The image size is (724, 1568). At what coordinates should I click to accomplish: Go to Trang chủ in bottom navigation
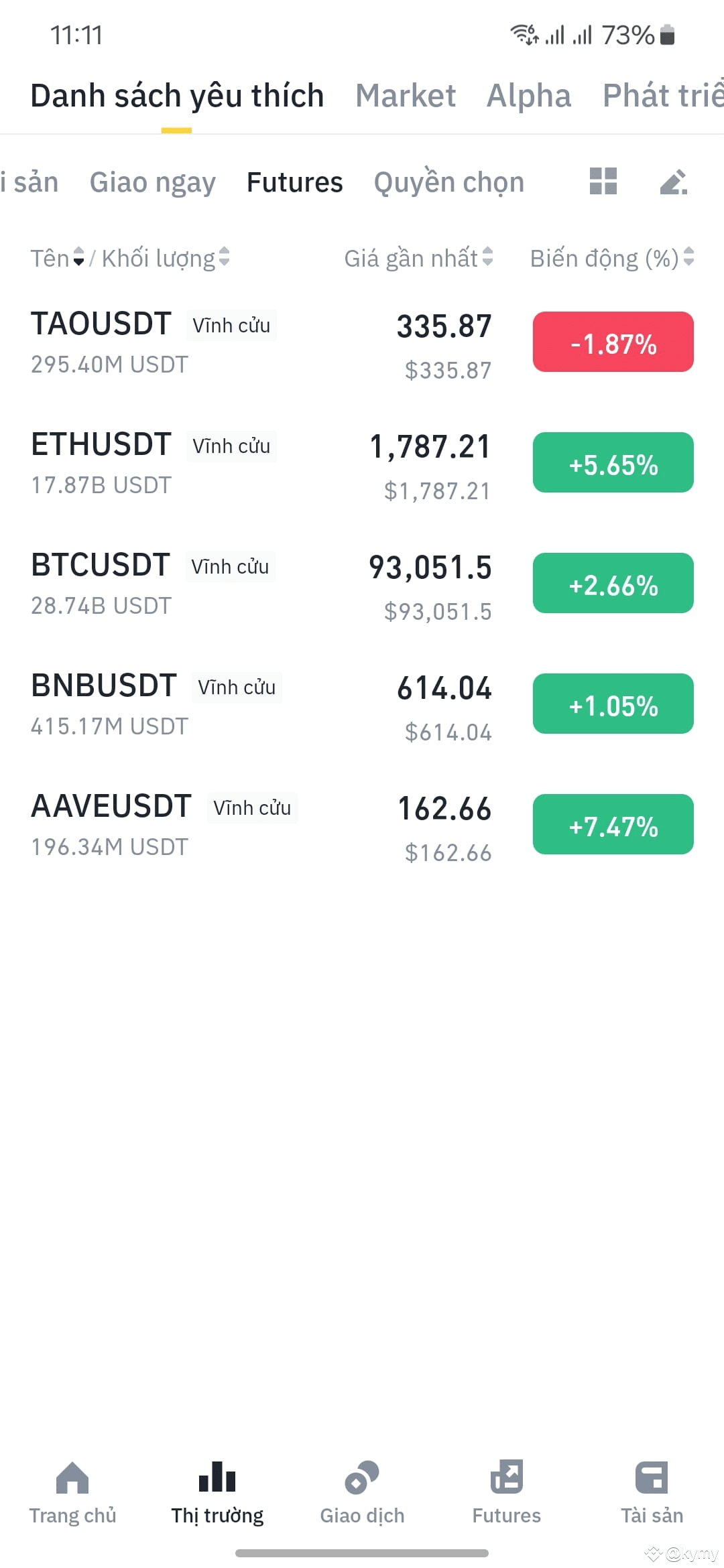(x=72, y=1492)
